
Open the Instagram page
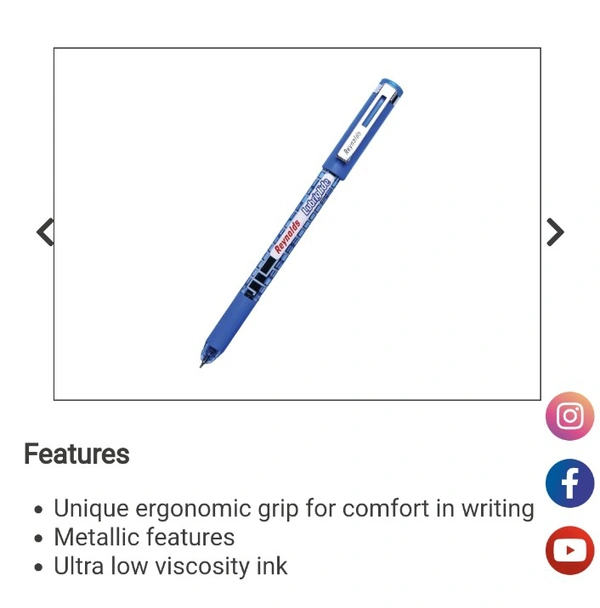click(570, 416)
